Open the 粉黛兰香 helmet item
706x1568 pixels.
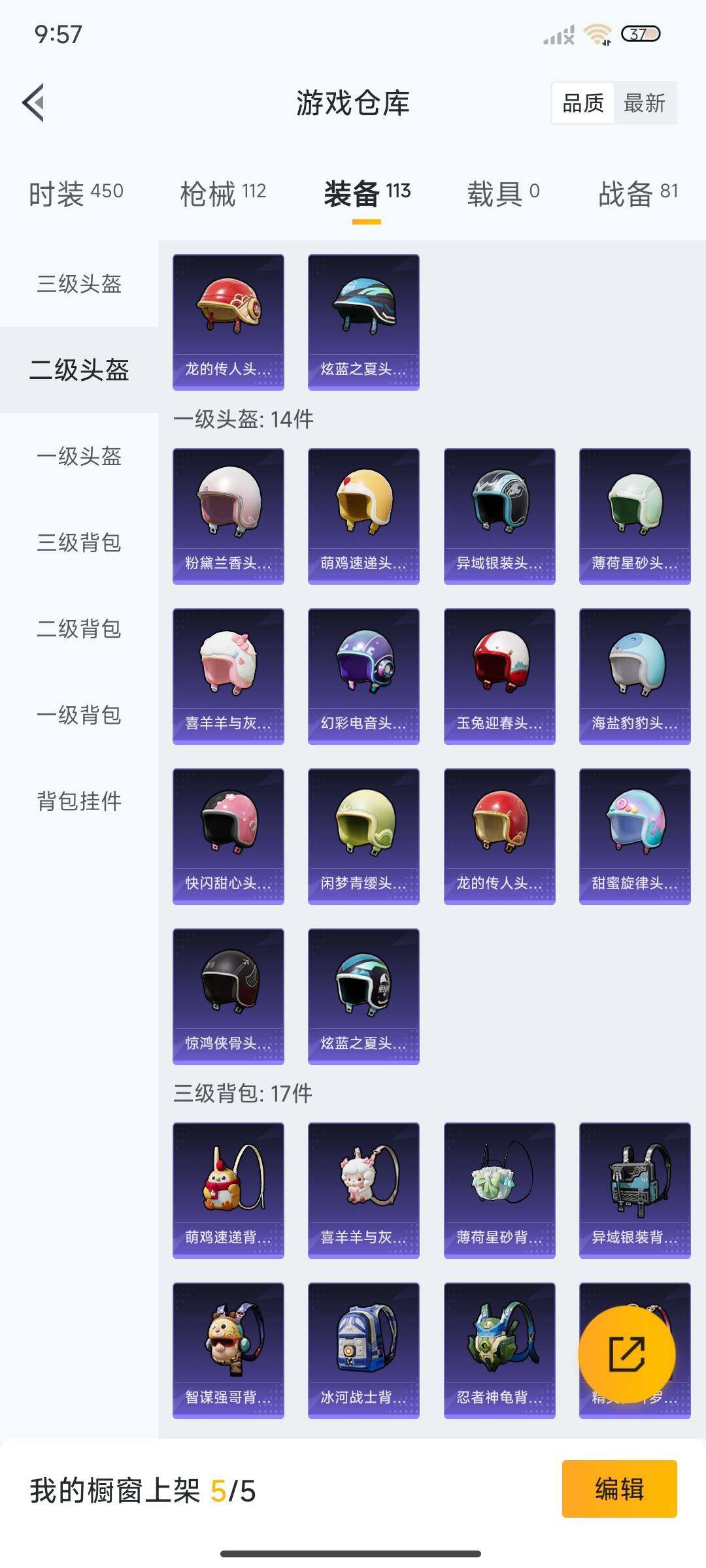(228, 515)
